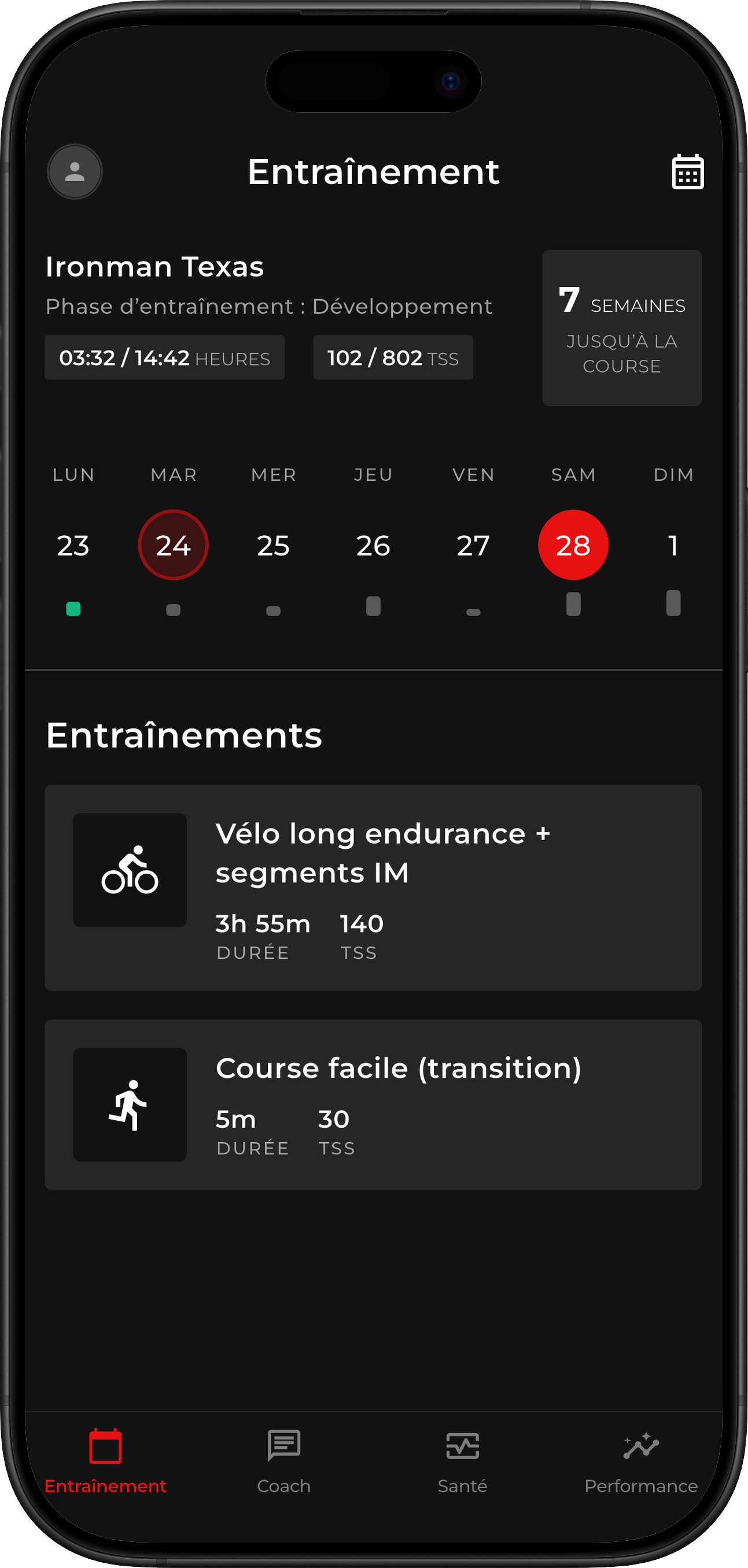Open the profile avatar
Viewport: 748px width, 1568px height.
tap(74, 172)
